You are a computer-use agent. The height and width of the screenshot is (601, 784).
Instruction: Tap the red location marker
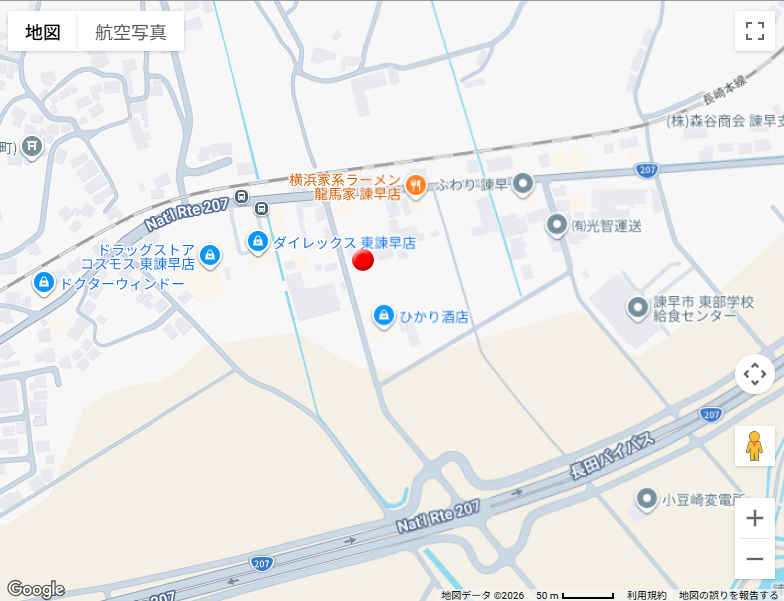tap(363, 260)
